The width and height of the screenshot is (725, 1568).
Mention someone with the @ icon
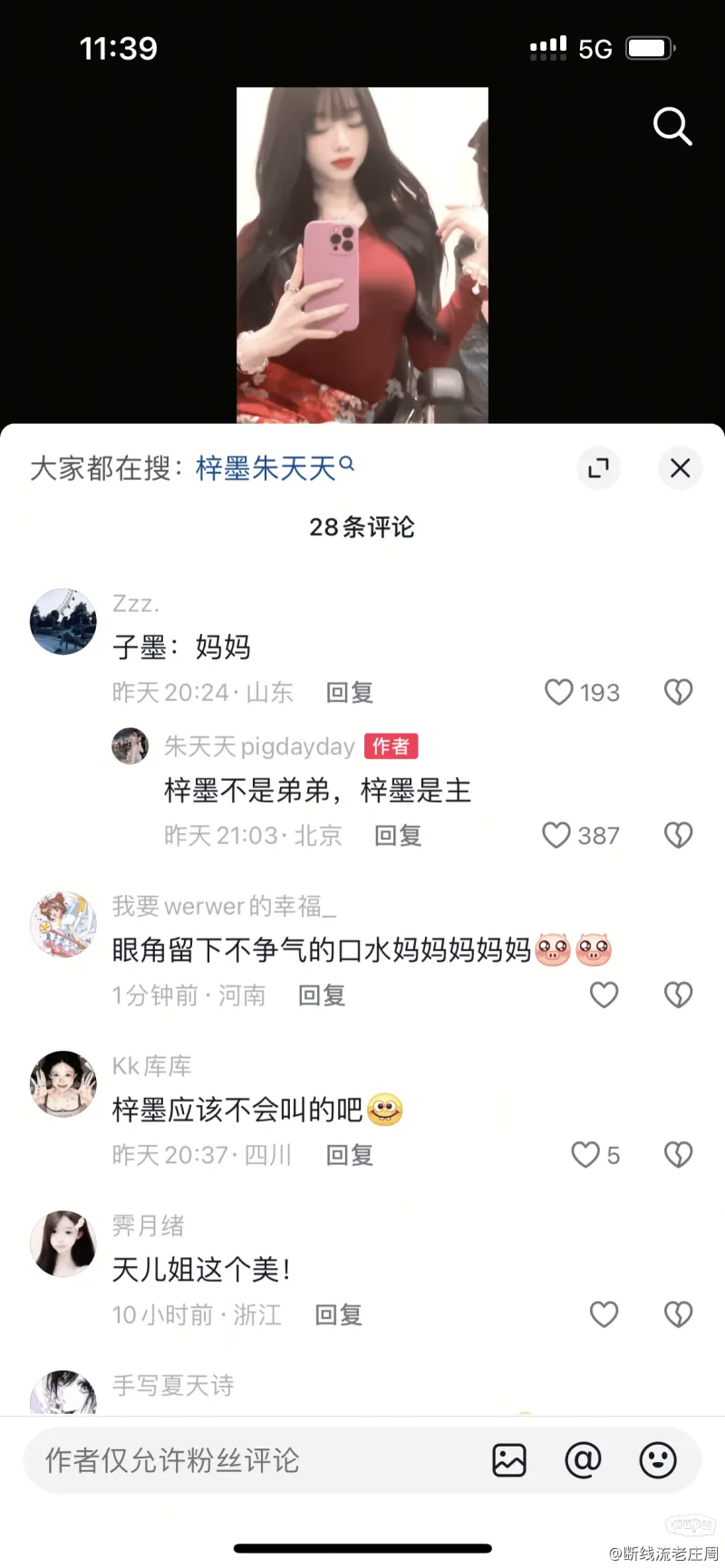tap(583, 1460)
